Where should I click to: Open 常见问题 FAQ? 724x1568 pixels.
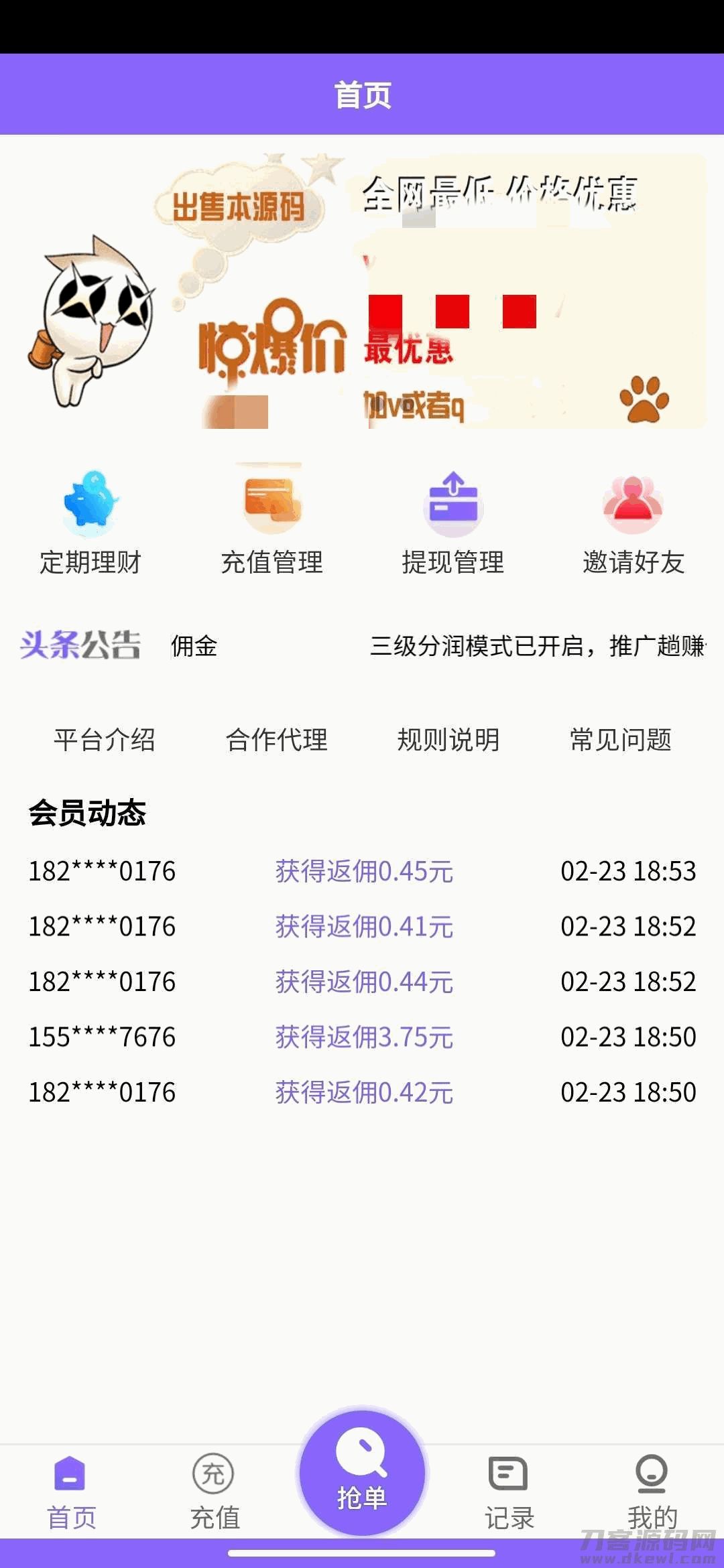click(620, 740)
